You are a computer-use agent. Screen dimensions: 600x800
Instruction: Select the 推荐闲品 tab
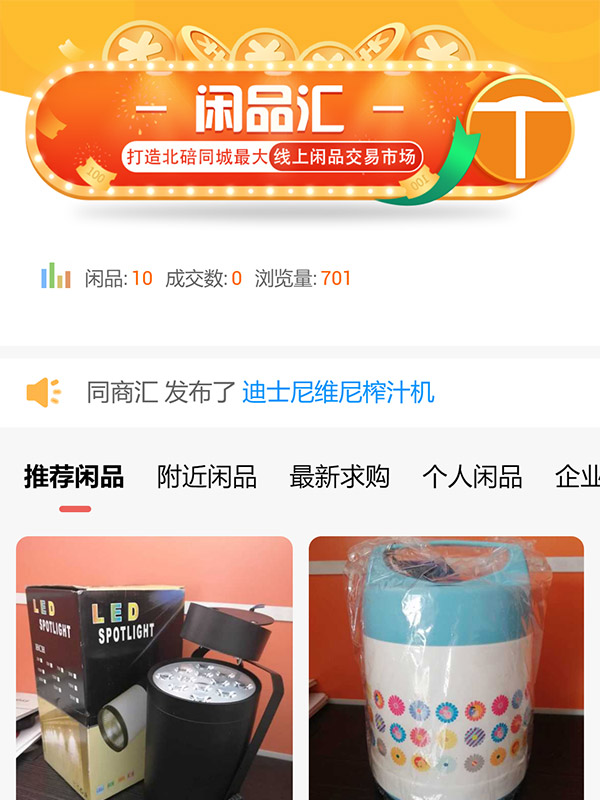[x=74, y=477]
